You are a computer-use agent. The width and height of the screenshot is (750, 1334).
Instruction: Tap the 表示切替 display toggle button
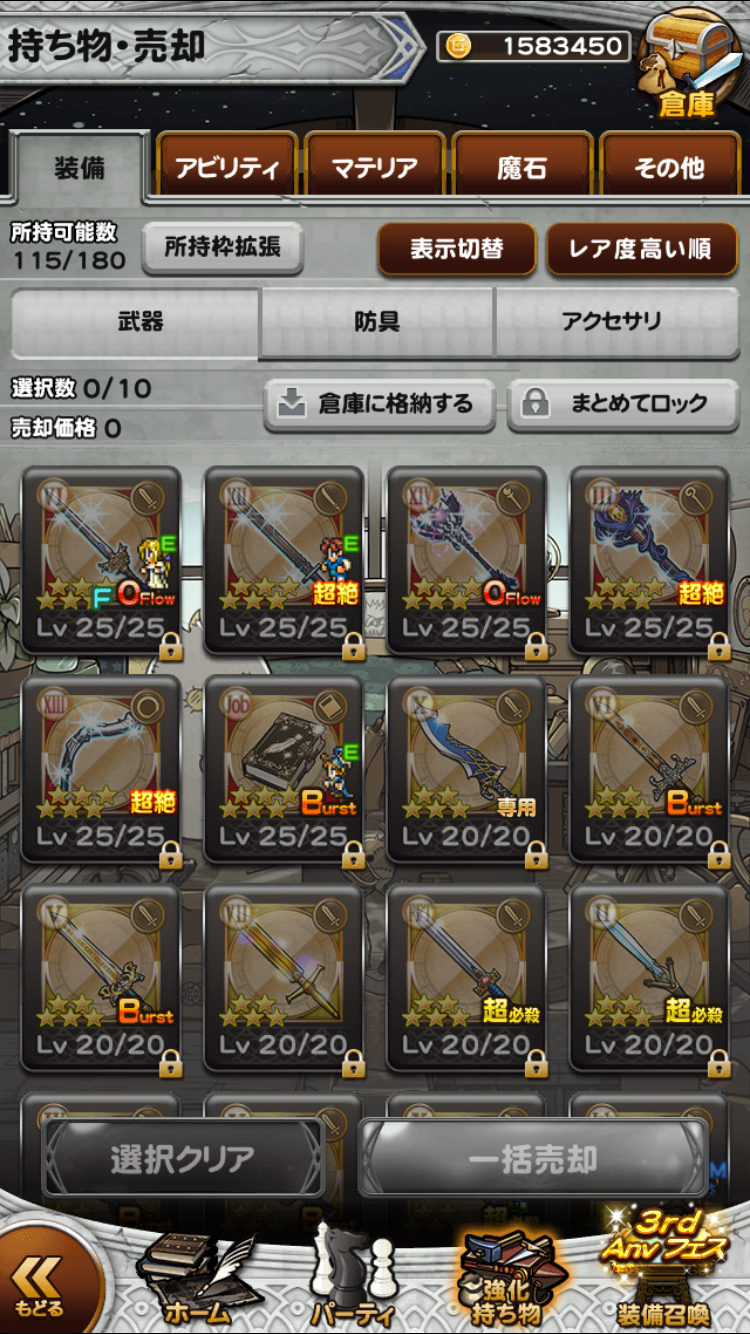pos(457,249)
